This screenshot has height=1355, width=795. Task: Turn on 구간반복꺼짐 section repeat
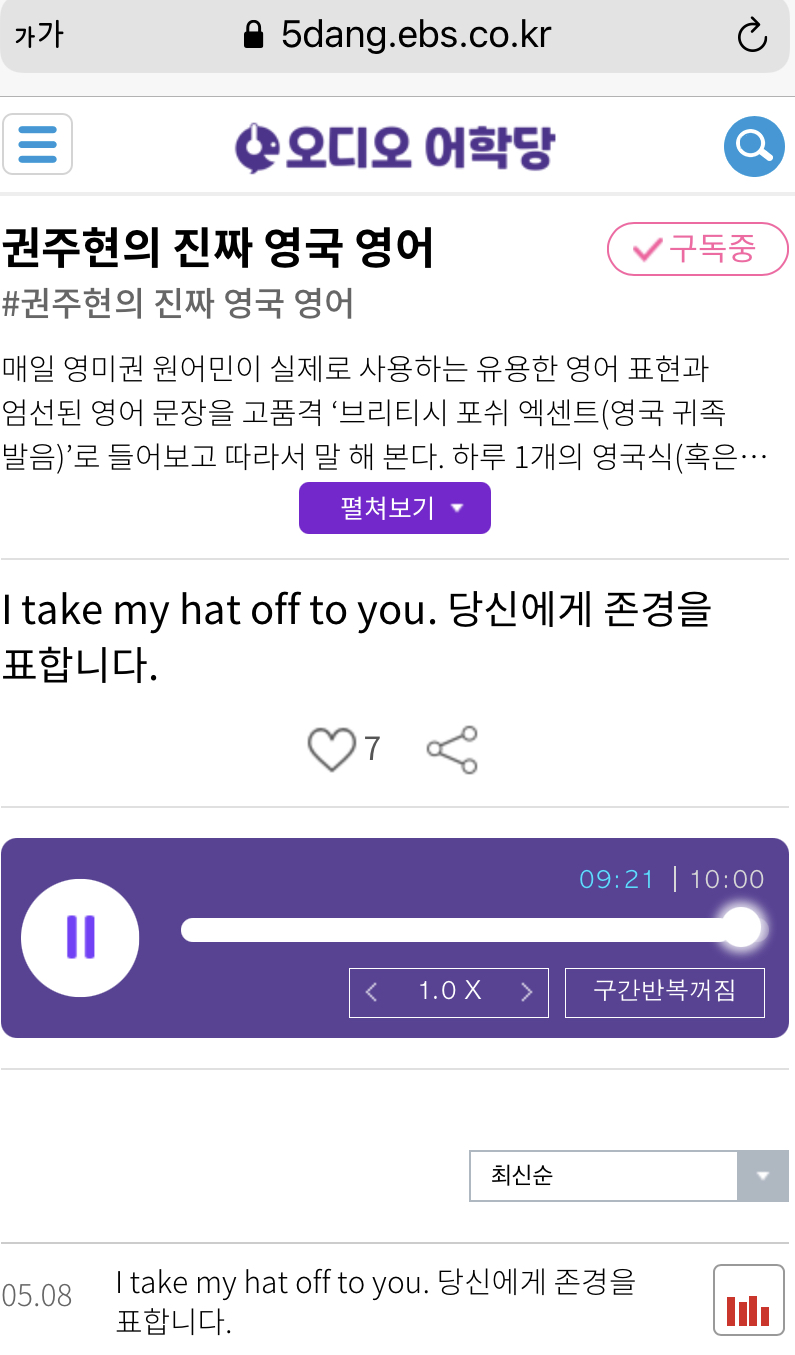[x=664, y=992]
